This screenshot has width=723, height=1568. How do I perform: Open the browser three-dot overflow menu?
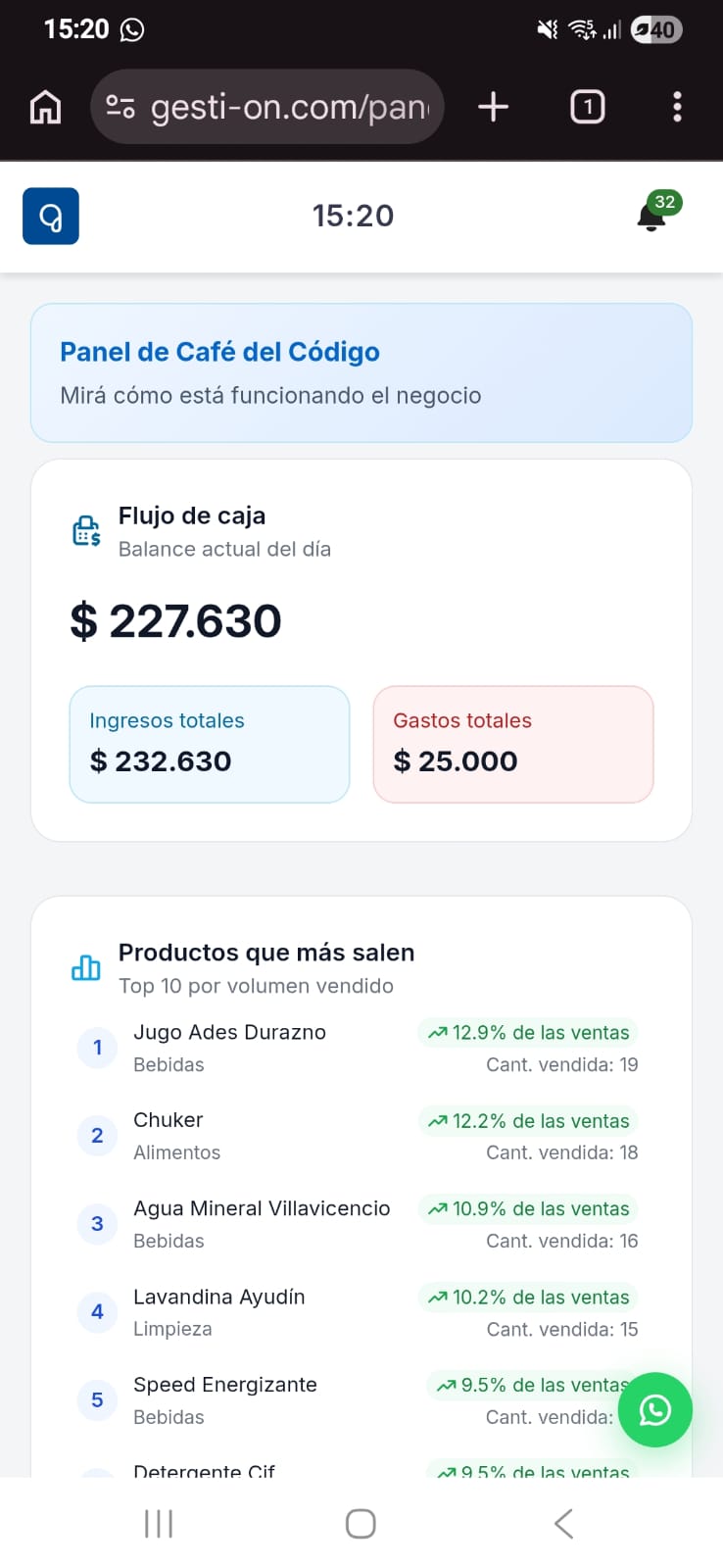pos(677,107)
